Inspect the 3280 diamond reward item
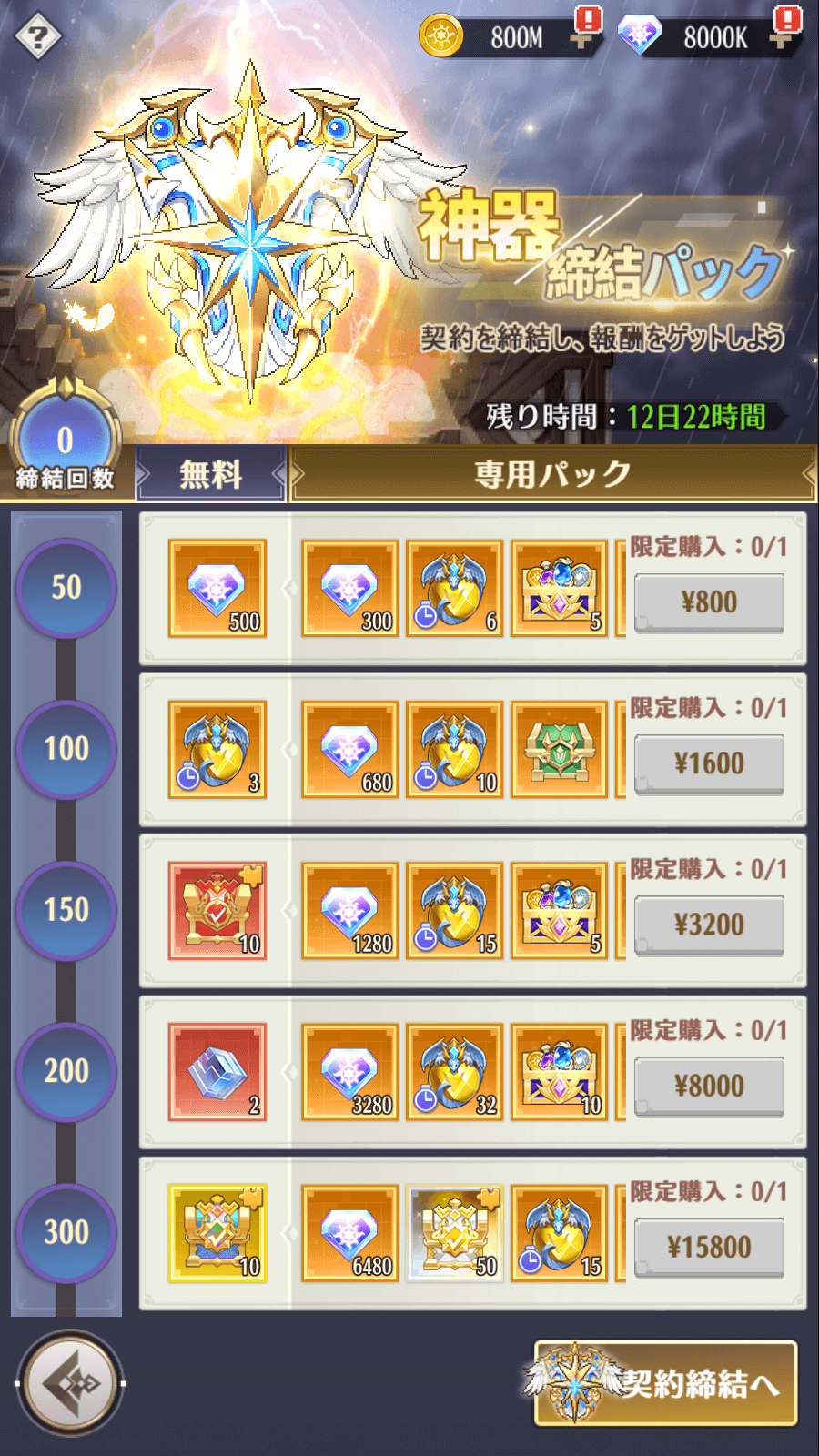The height and width of the screenshot is (1456, 819). (350, 1072)
